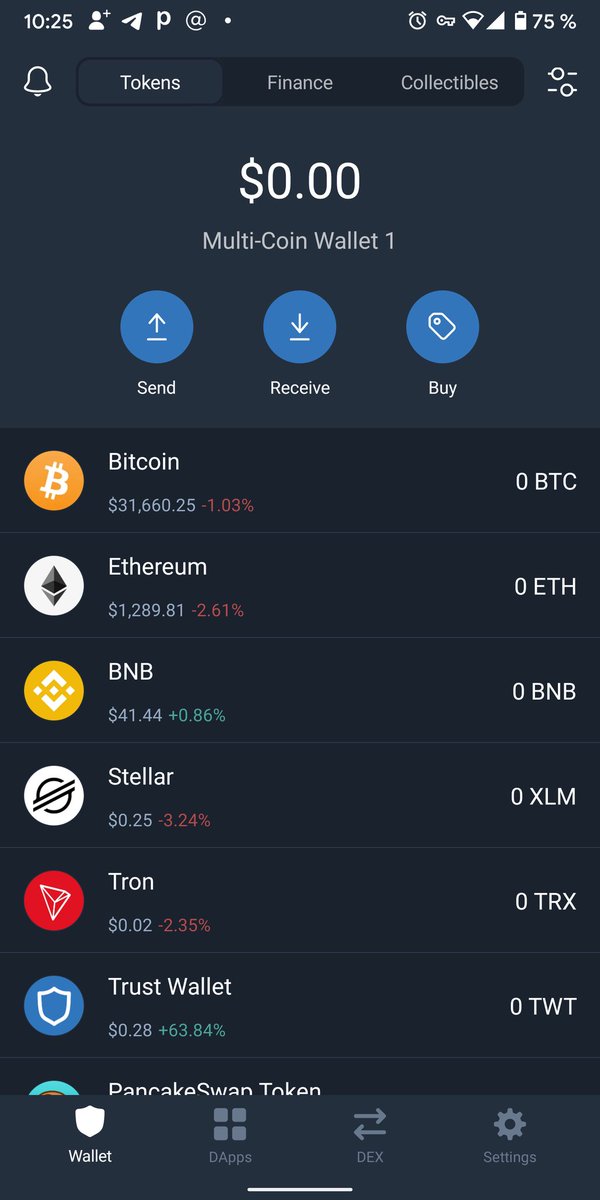Open the Trust Wallet token row
The image size is (600, 1200).
click(x=300, y=1006)
